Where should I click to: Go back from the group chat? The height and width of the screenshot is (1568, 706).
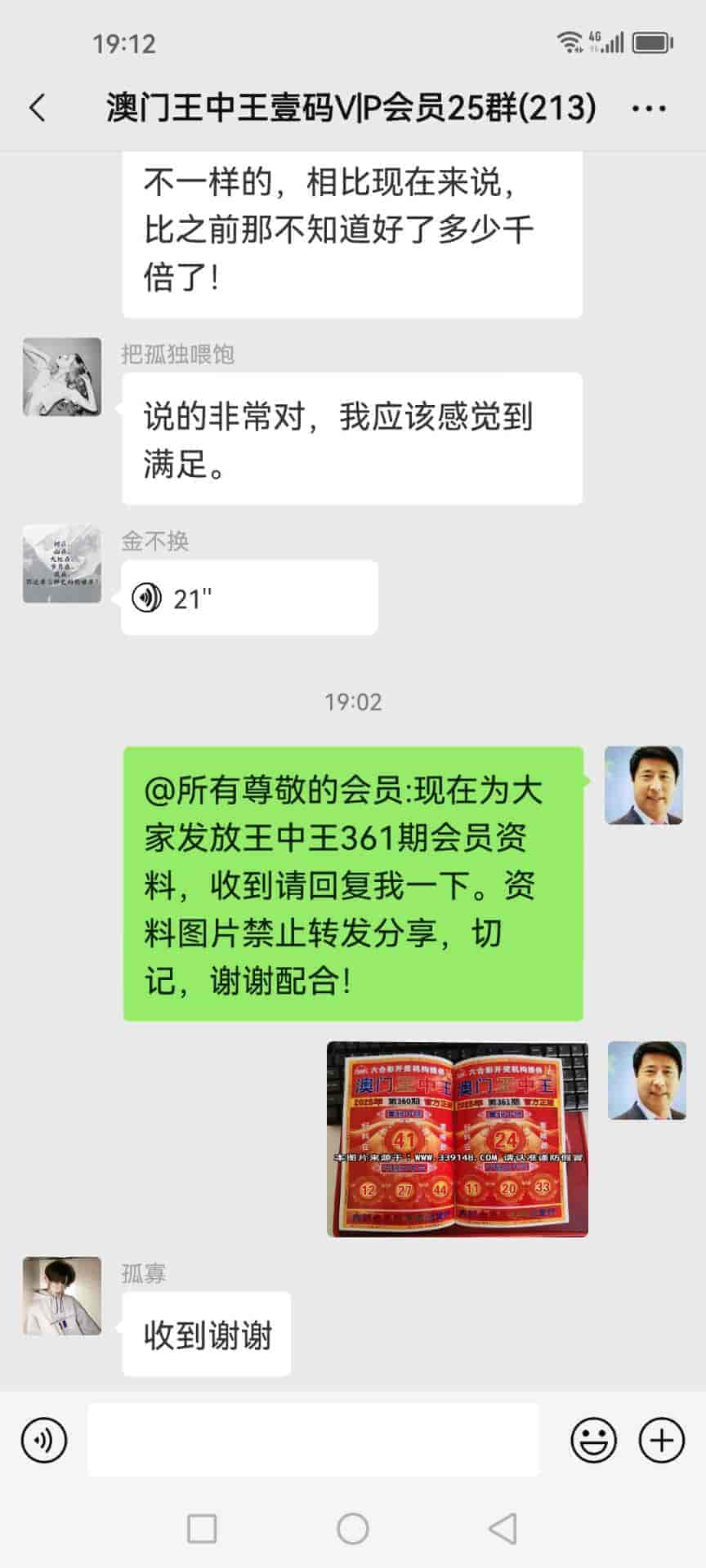(x=38, y=108)
